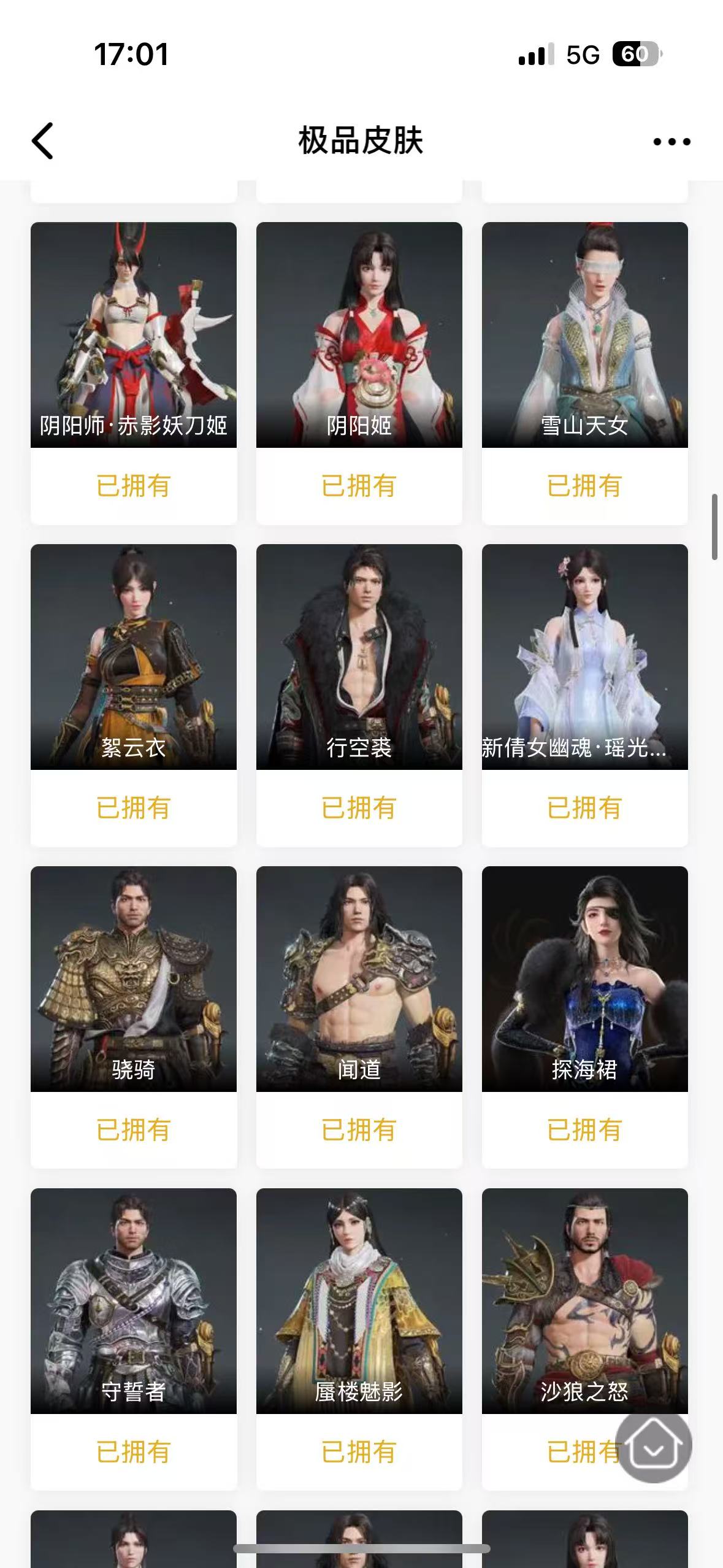Open the 新倩女幽魂·瑶光 skin
This screenshot has width=723, height=1568.
click(584, 656)
